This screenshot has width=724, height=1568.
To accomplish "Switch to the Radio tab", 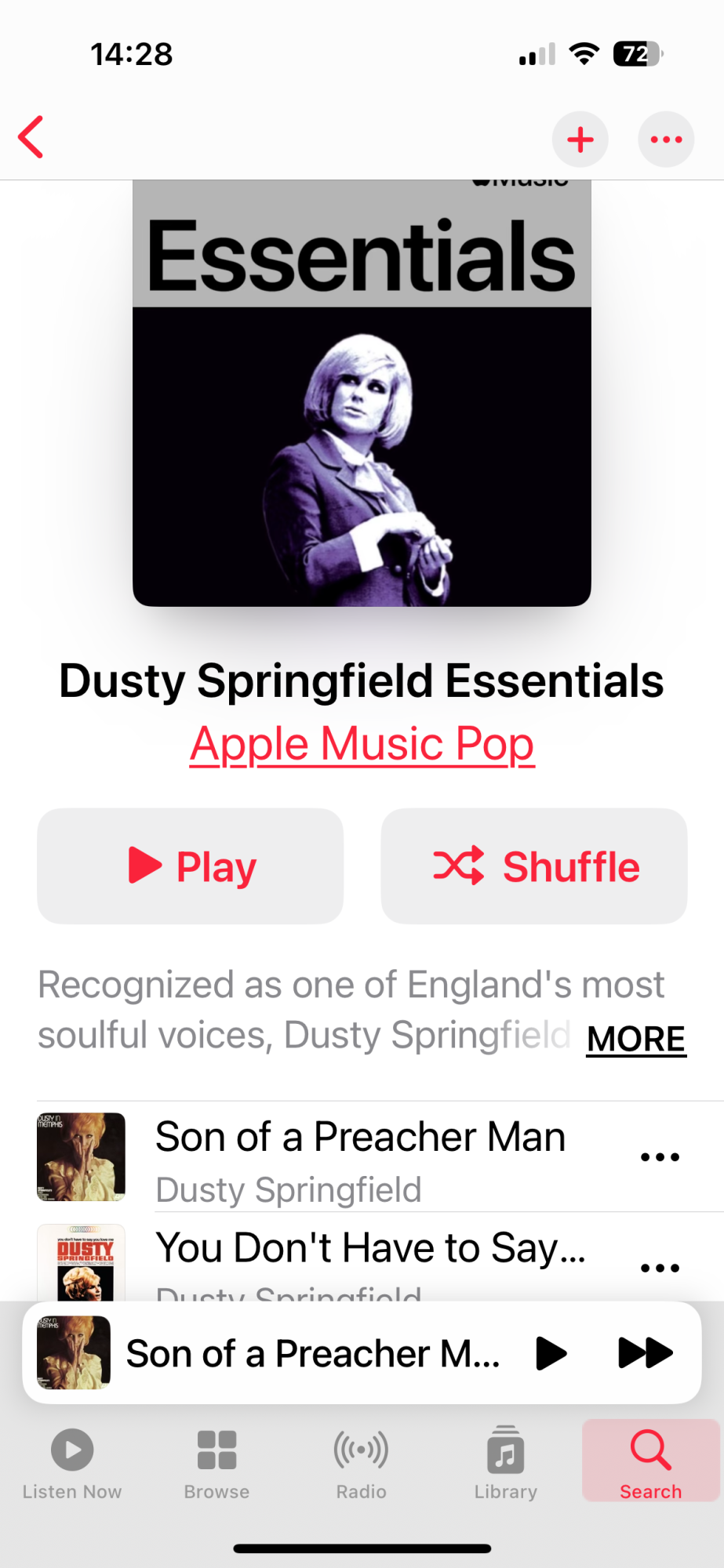I will [x=361, y=1463].
